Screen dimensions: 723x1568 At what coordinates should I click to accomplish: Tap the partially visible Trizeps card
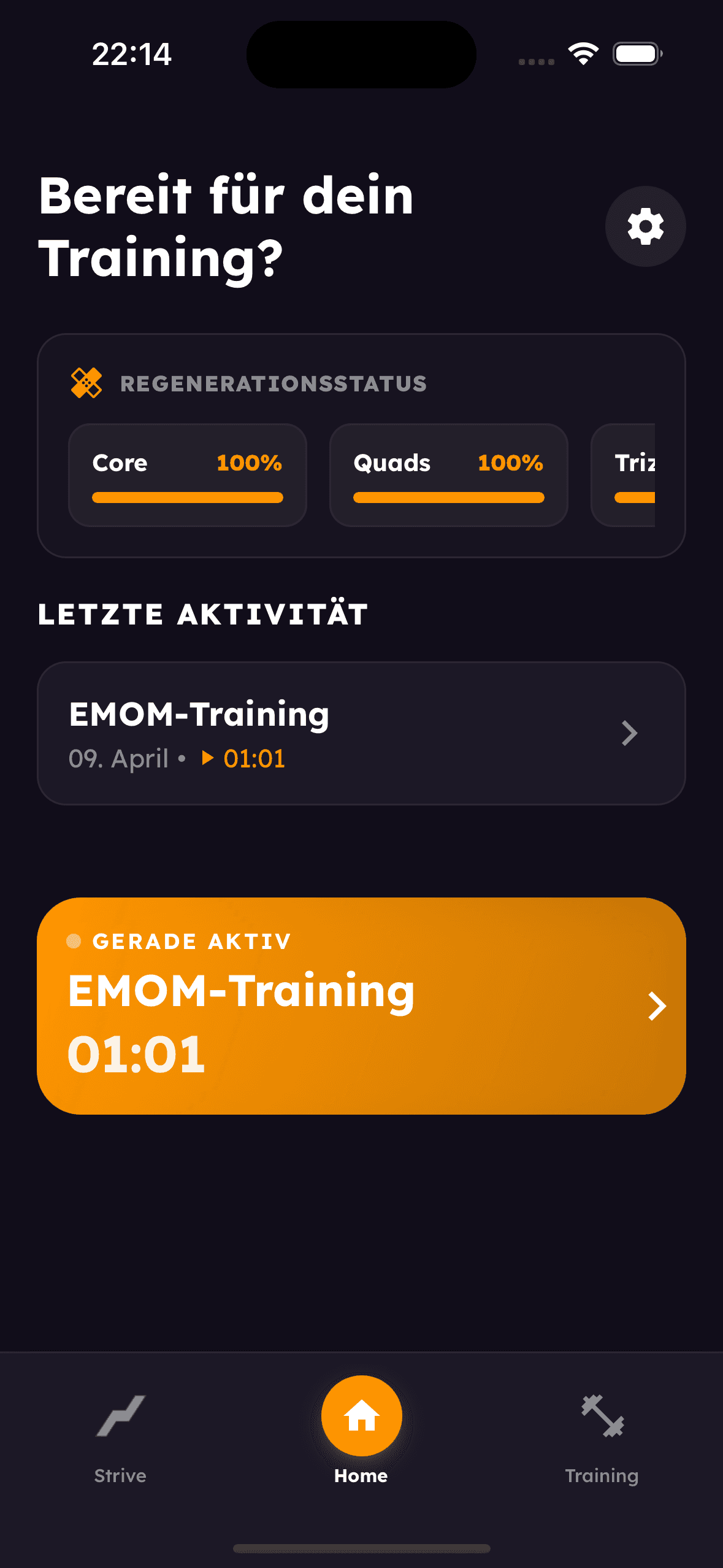point(638,475)
